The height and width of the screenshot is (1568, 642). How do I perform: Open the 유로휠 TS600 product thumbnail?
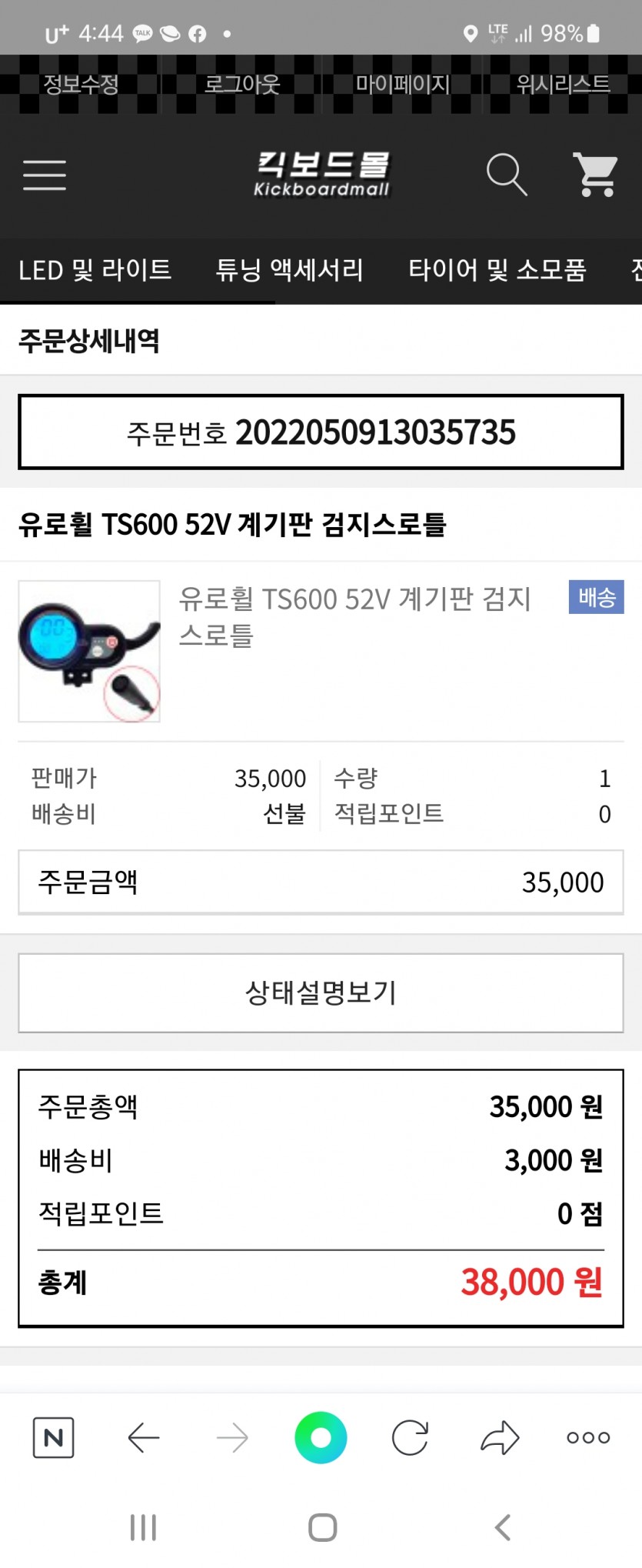(89, 651)
